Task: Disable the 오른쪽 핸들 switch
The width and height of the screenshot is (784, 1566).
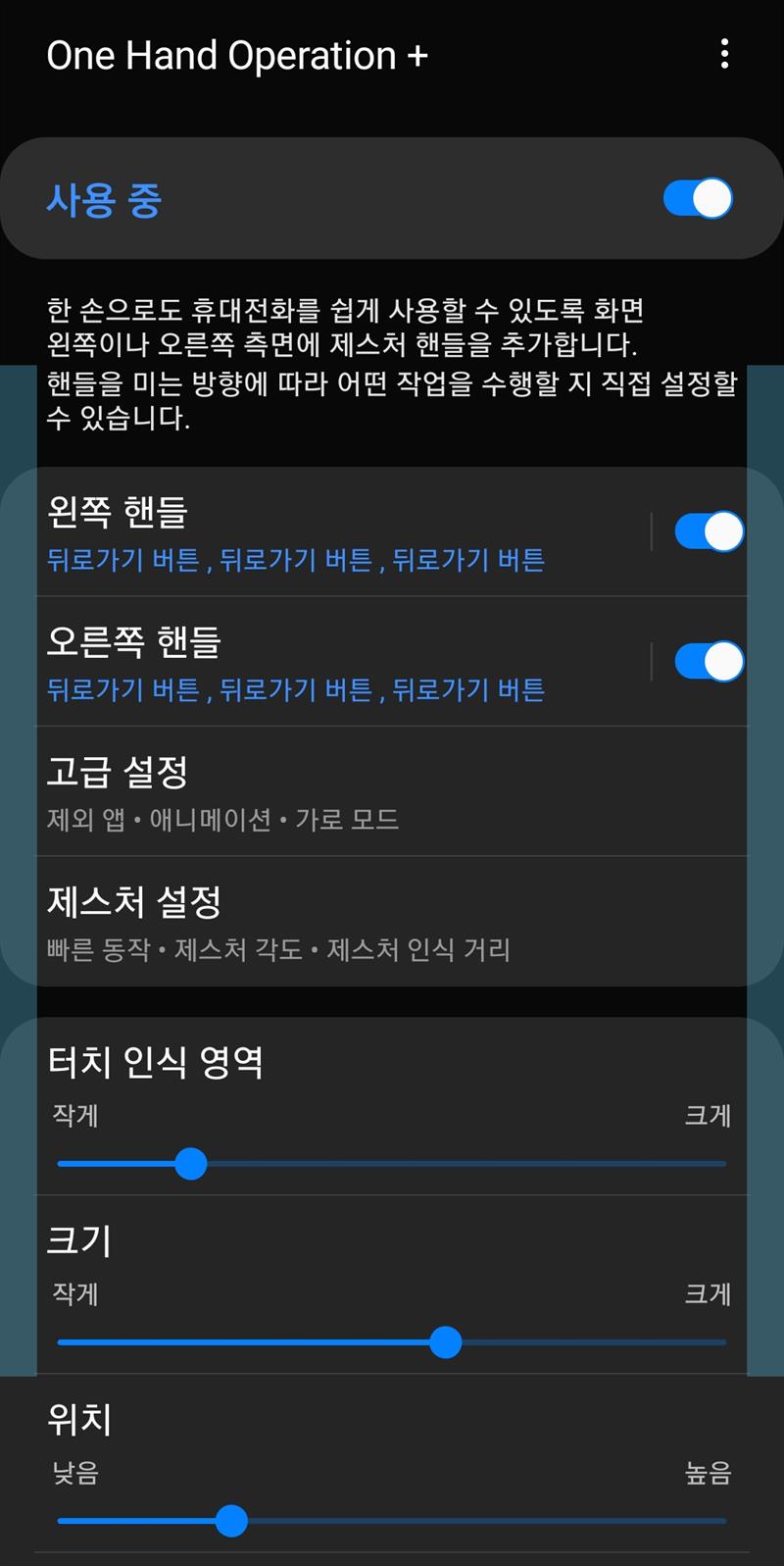Action: [x=708, y=662]
